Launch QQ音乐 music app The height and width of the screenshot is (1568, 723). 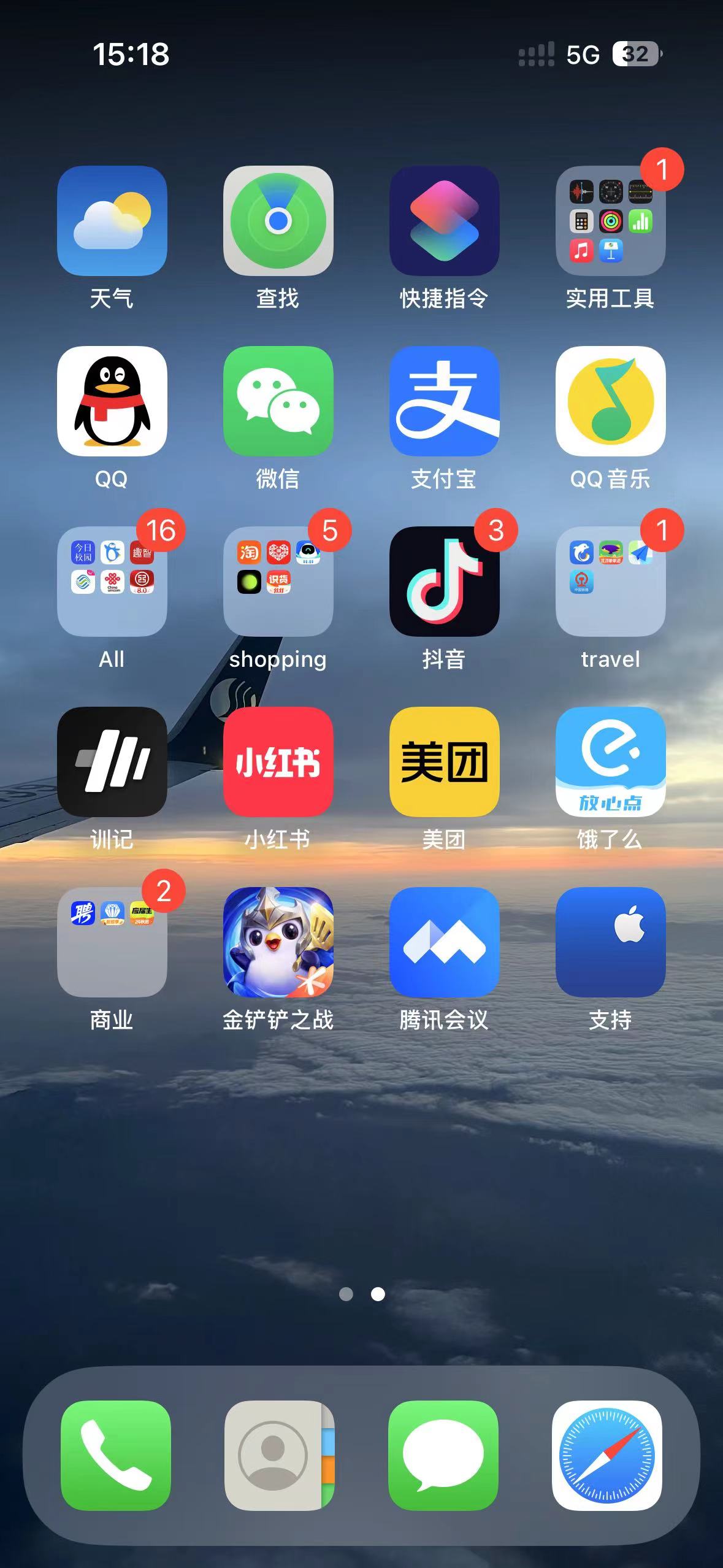(x=610, y=401)
